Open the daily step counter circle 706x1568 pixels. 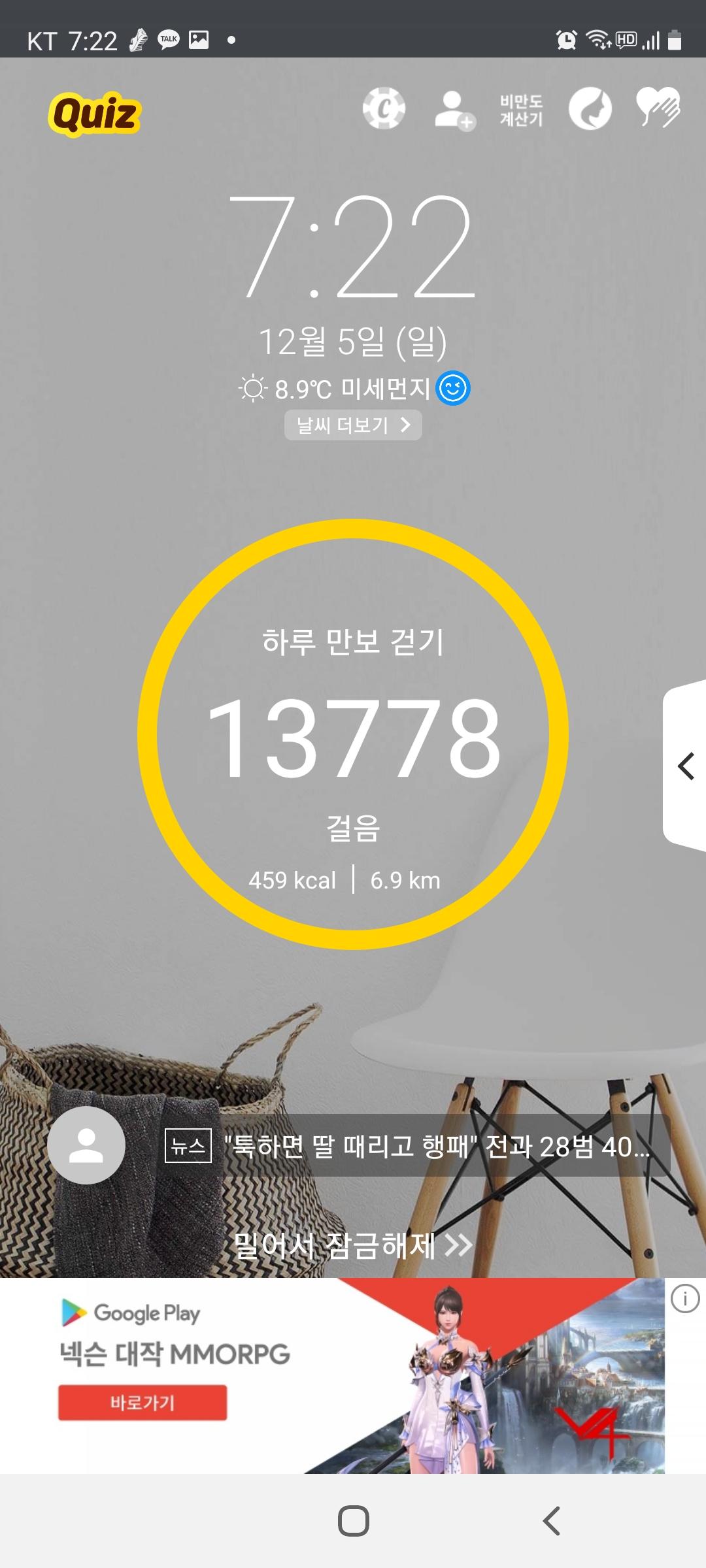click(x=353, y=734)
